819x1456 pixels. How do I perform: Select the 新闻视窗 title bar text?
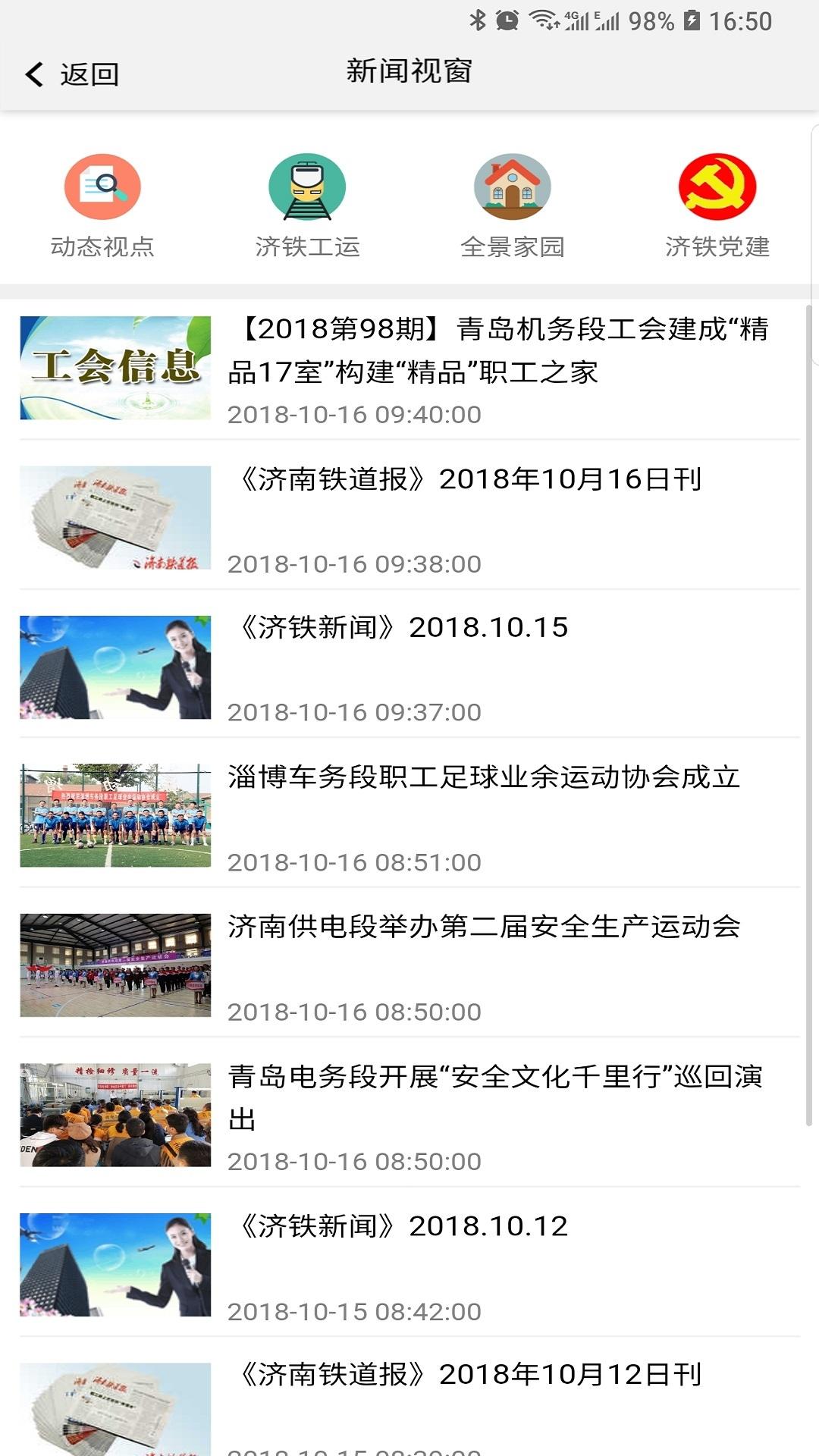[x=409, y=71]
